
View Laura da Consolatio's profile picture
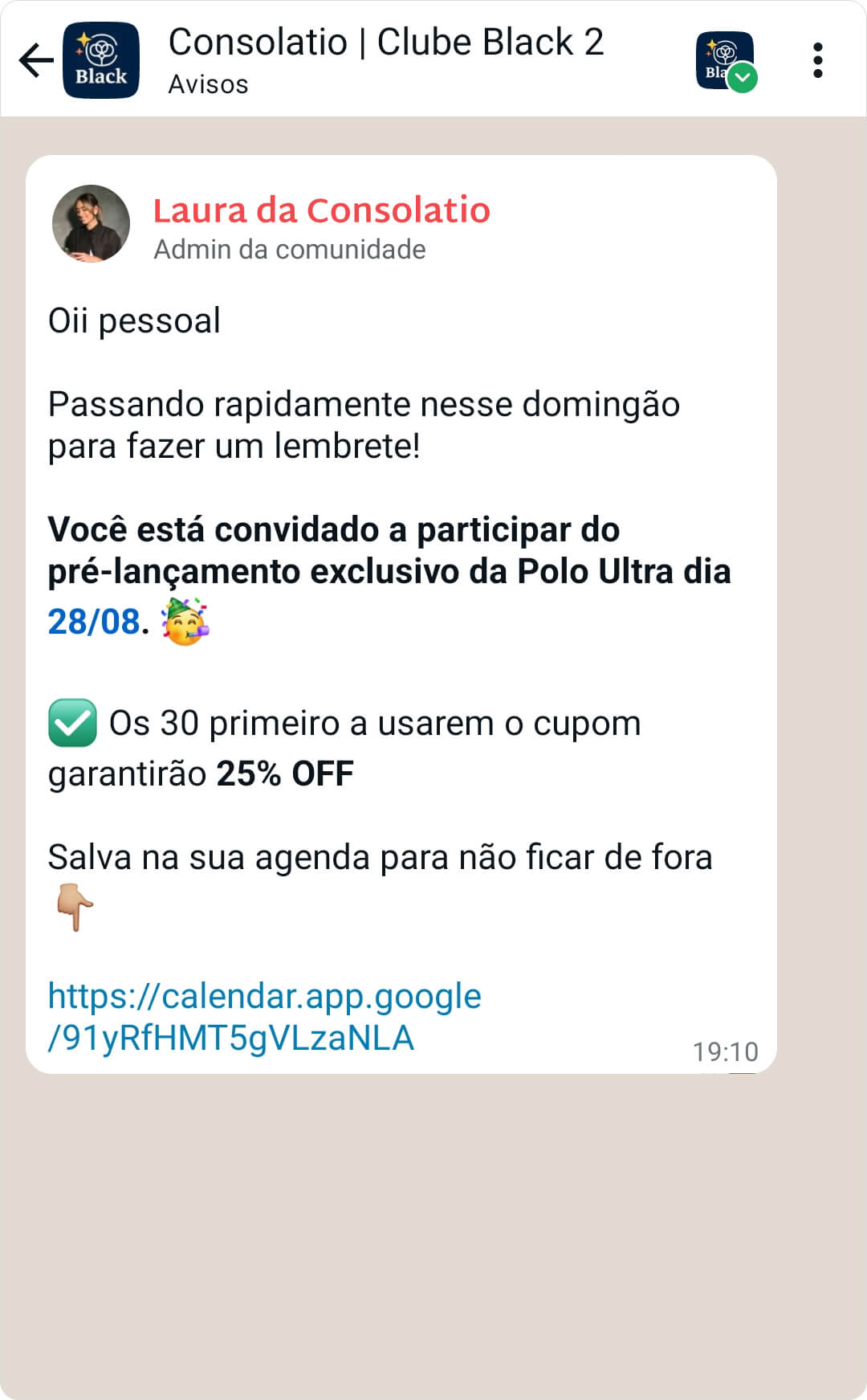tap(91, 224)
